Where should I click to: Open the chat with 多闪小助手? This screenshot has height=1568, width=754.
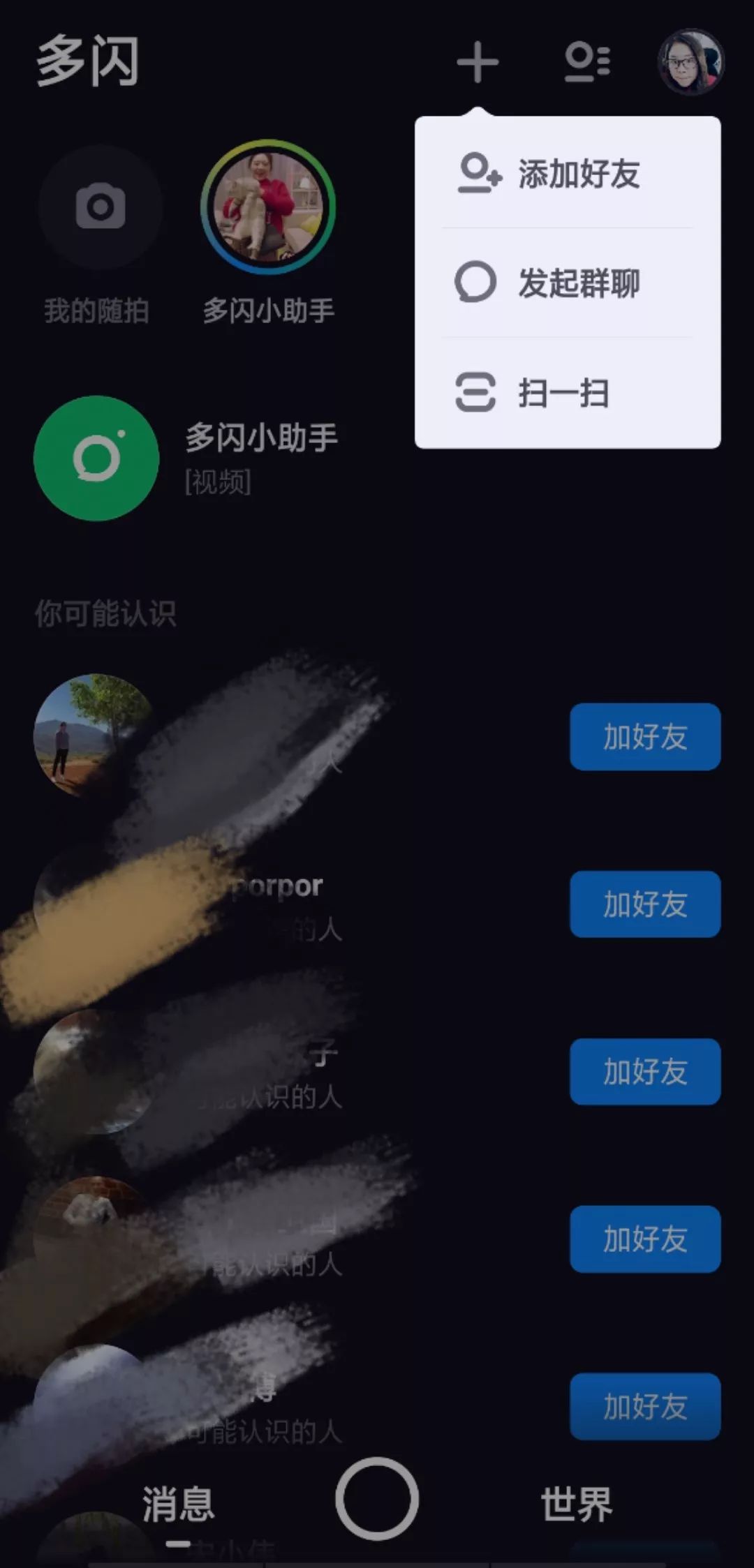[209, 458]
